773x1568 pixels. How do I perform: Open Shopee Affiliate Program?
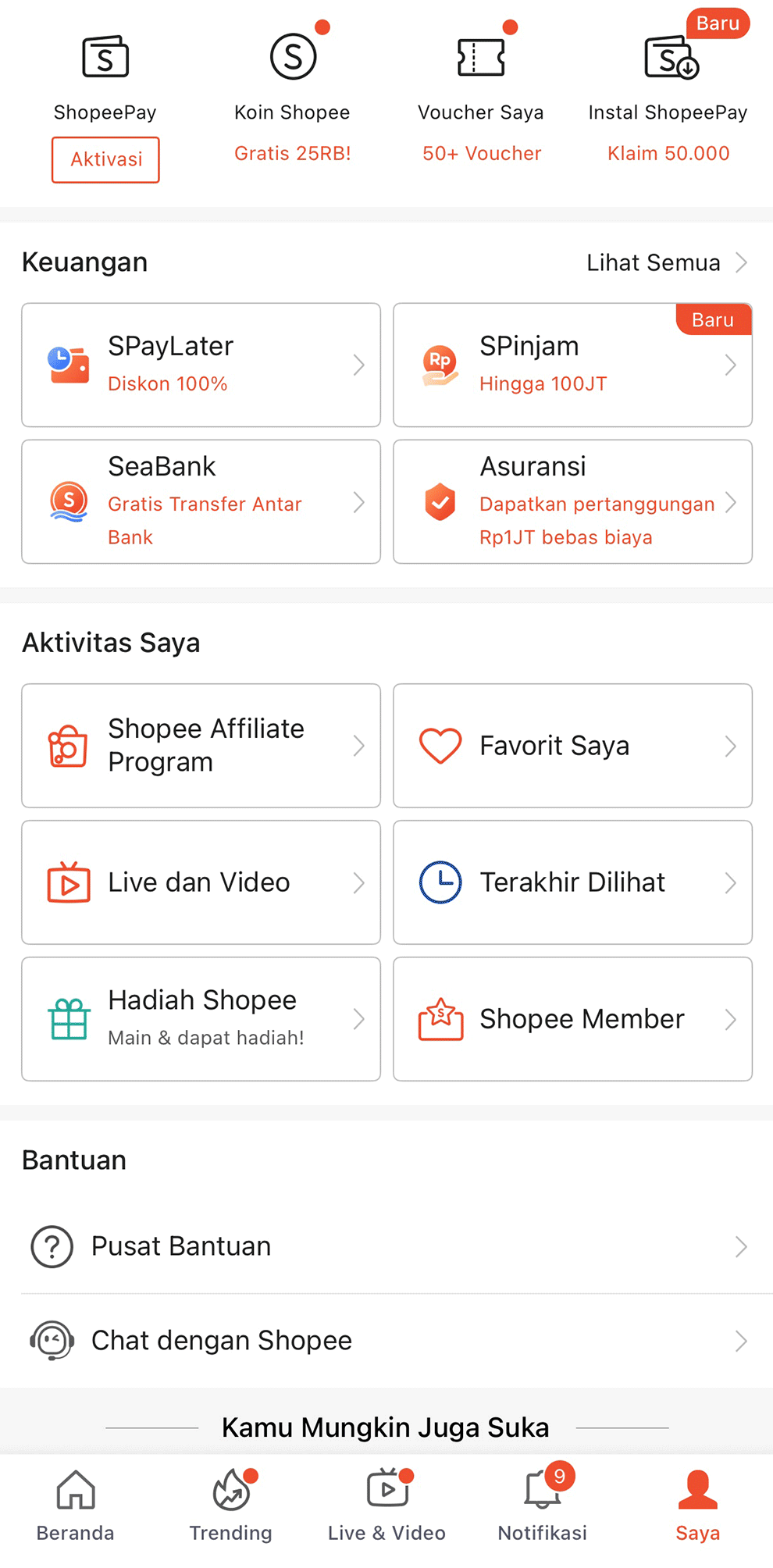200,745
